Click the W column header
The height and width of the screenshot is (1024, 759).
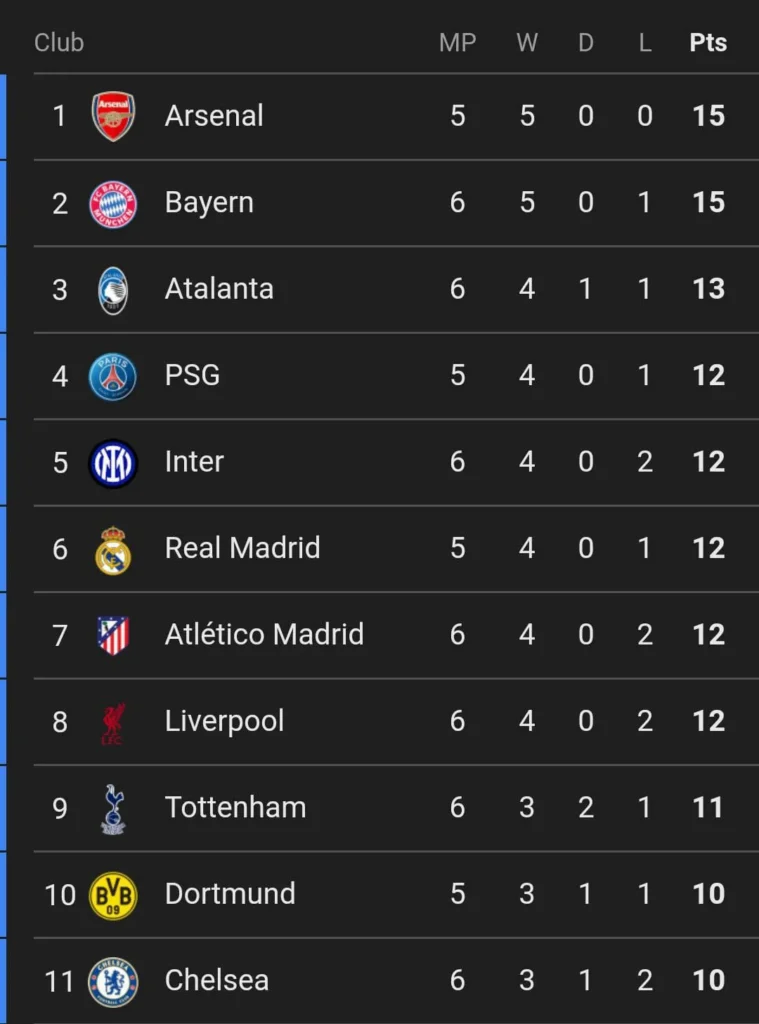[527, 42]
